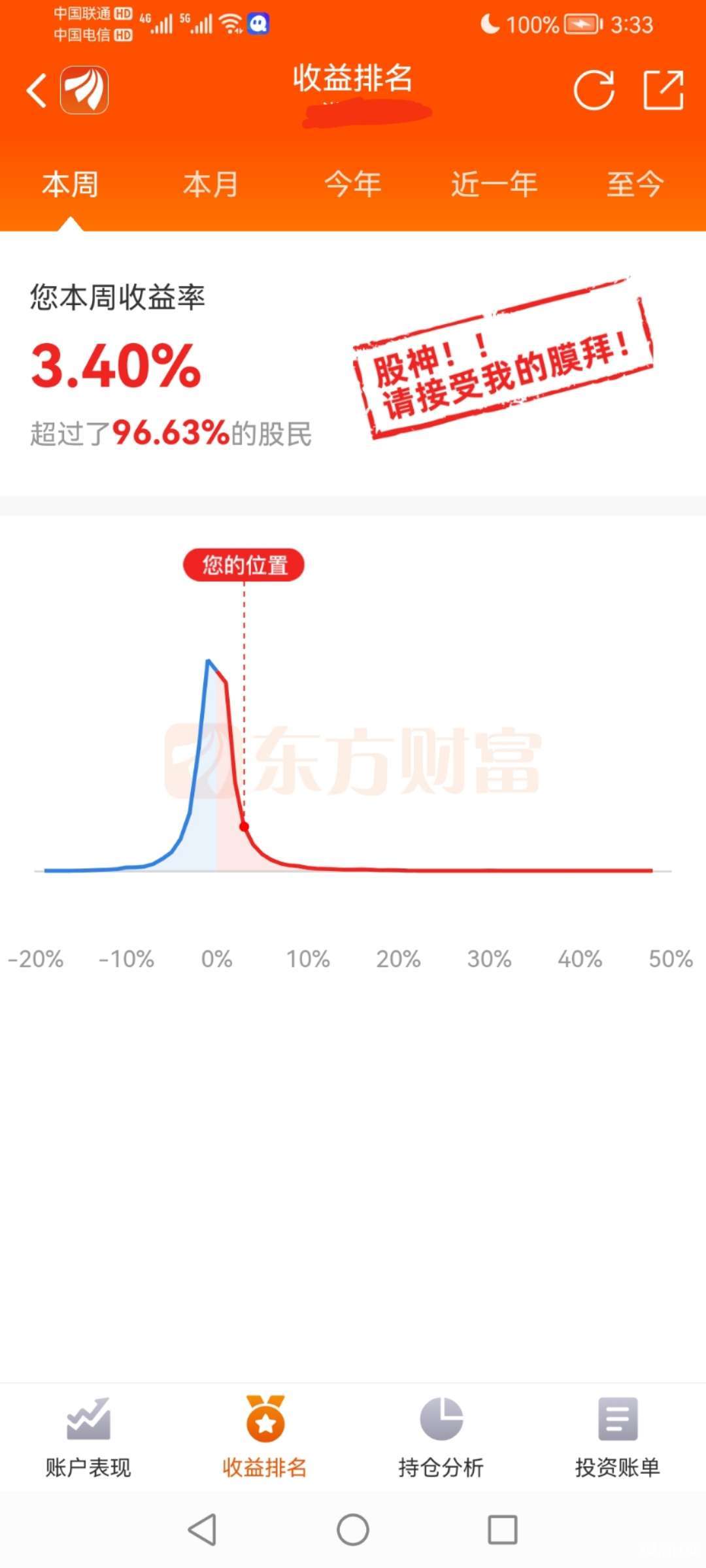Viewport: 706px width, 1568px height.
Task: Go back using the top-left arrow
Action: [x=37, y=90]
